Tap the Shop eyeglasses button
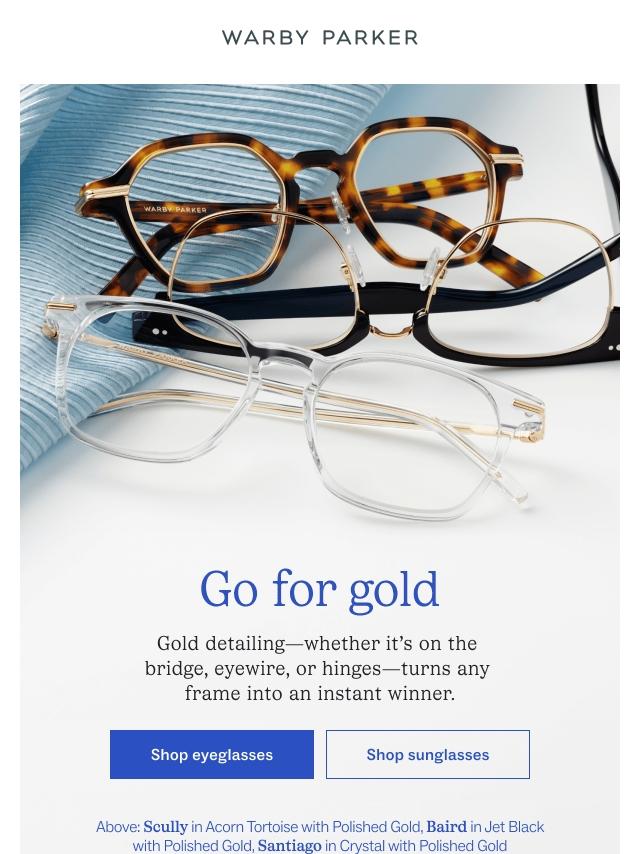 click(x=212, y=754)
